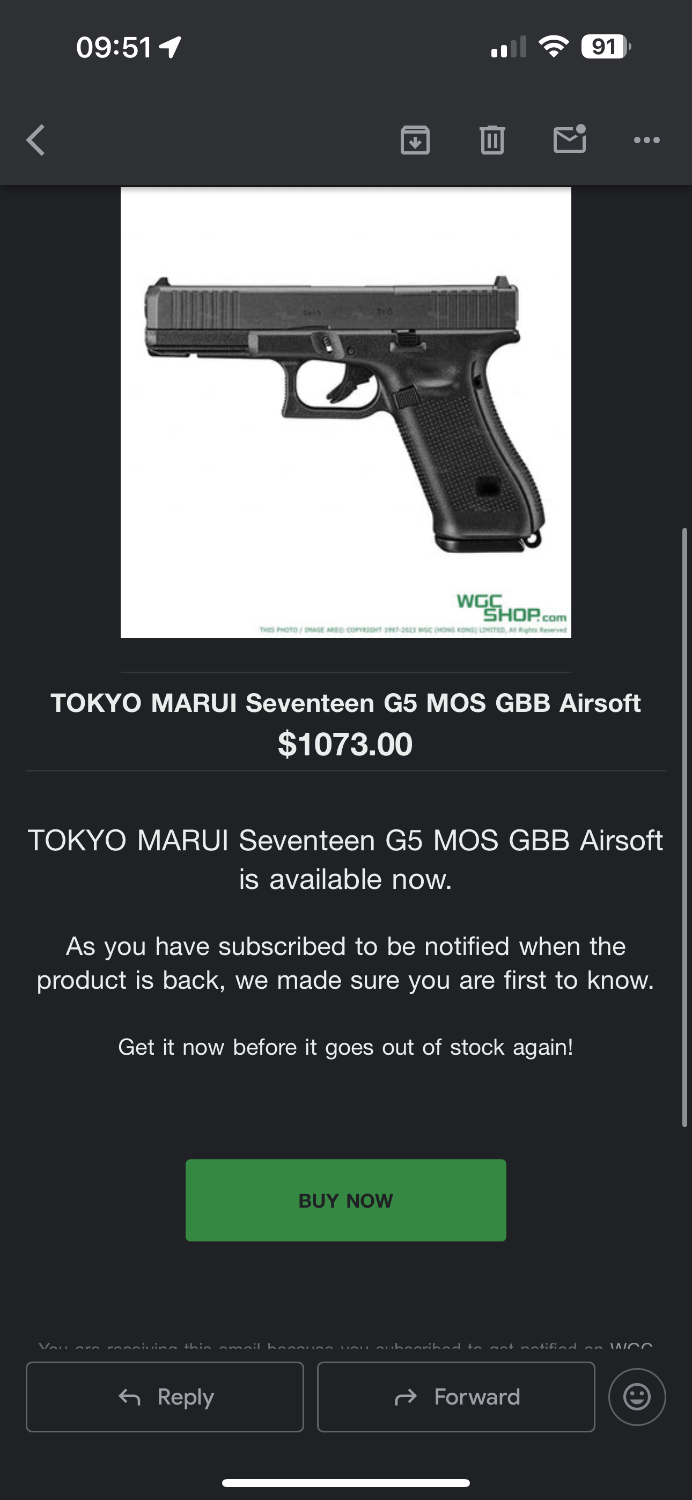
Task: Reply to this email
Action: coord(165,1397)
